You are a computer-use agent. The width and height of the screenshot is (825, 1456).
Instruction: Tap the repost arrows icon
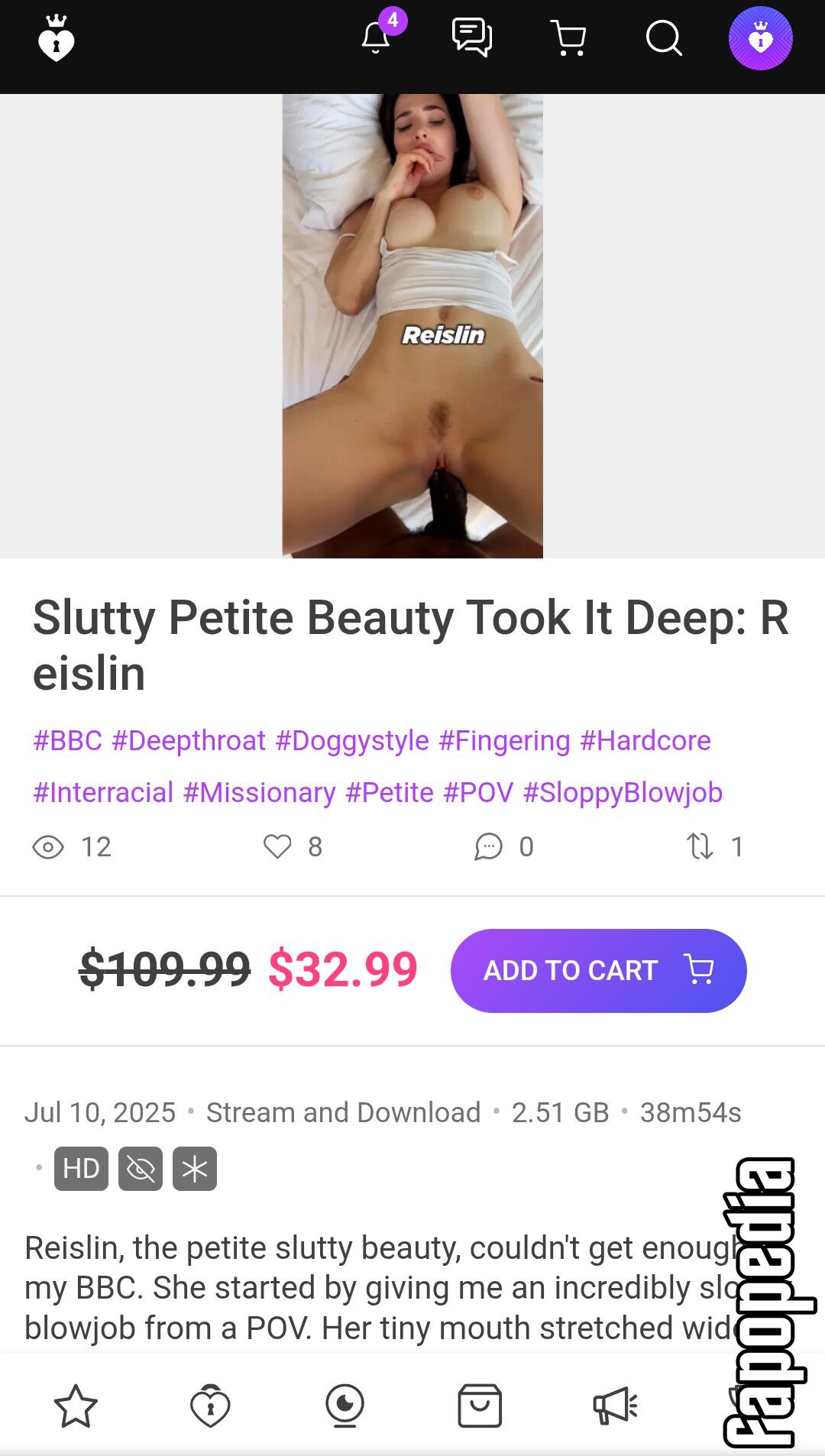click(700, 846)
